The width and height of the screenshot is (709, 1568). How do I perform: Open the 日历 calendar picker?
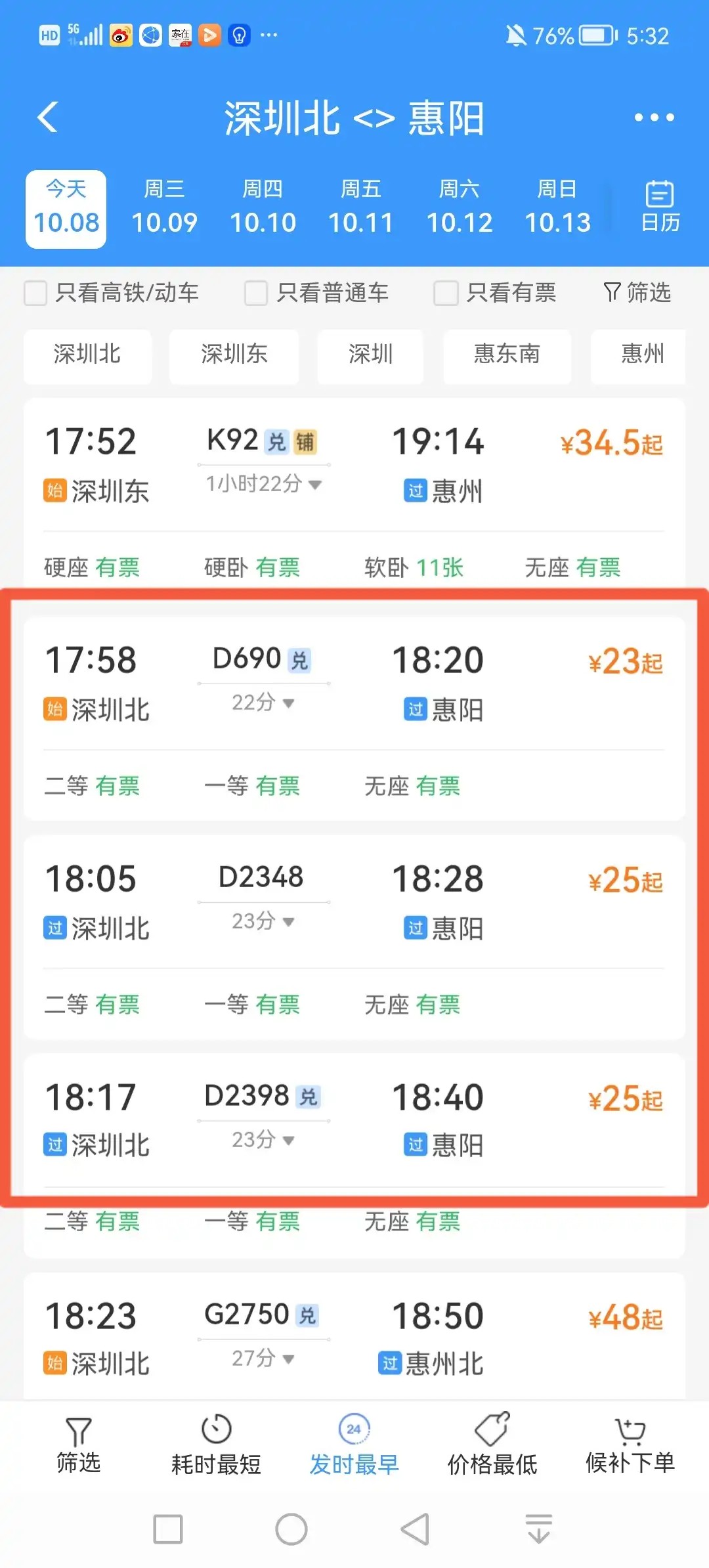[x=660, y=207]
